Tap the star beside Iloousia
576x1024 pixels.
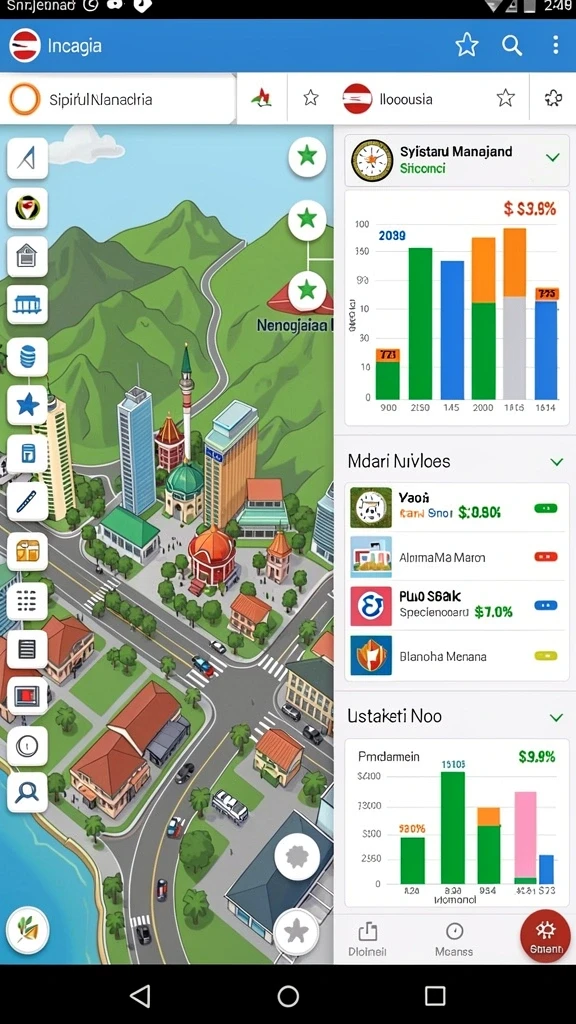(505, 99)
